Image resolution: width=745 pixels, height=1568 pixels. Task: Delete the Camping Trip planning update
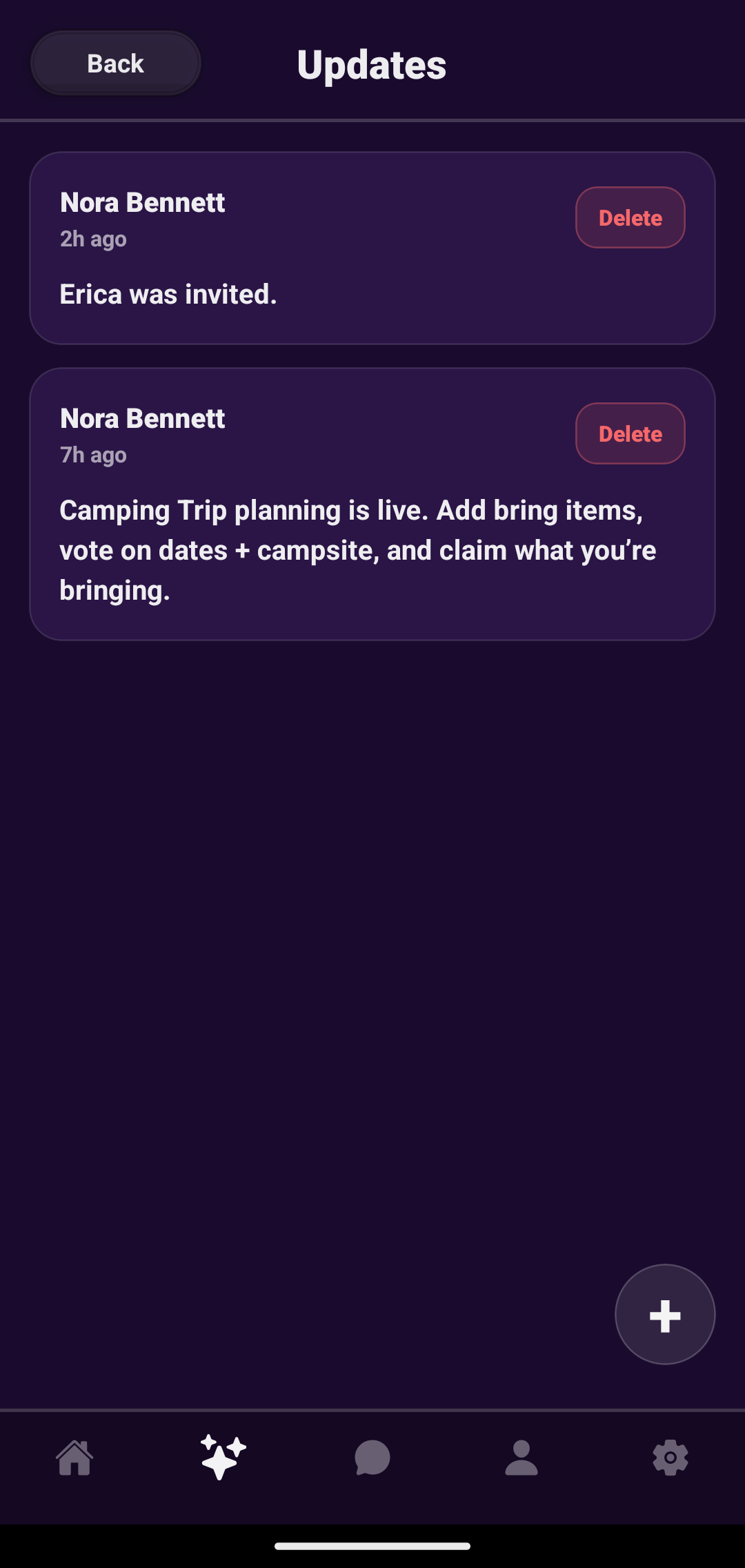630,433
